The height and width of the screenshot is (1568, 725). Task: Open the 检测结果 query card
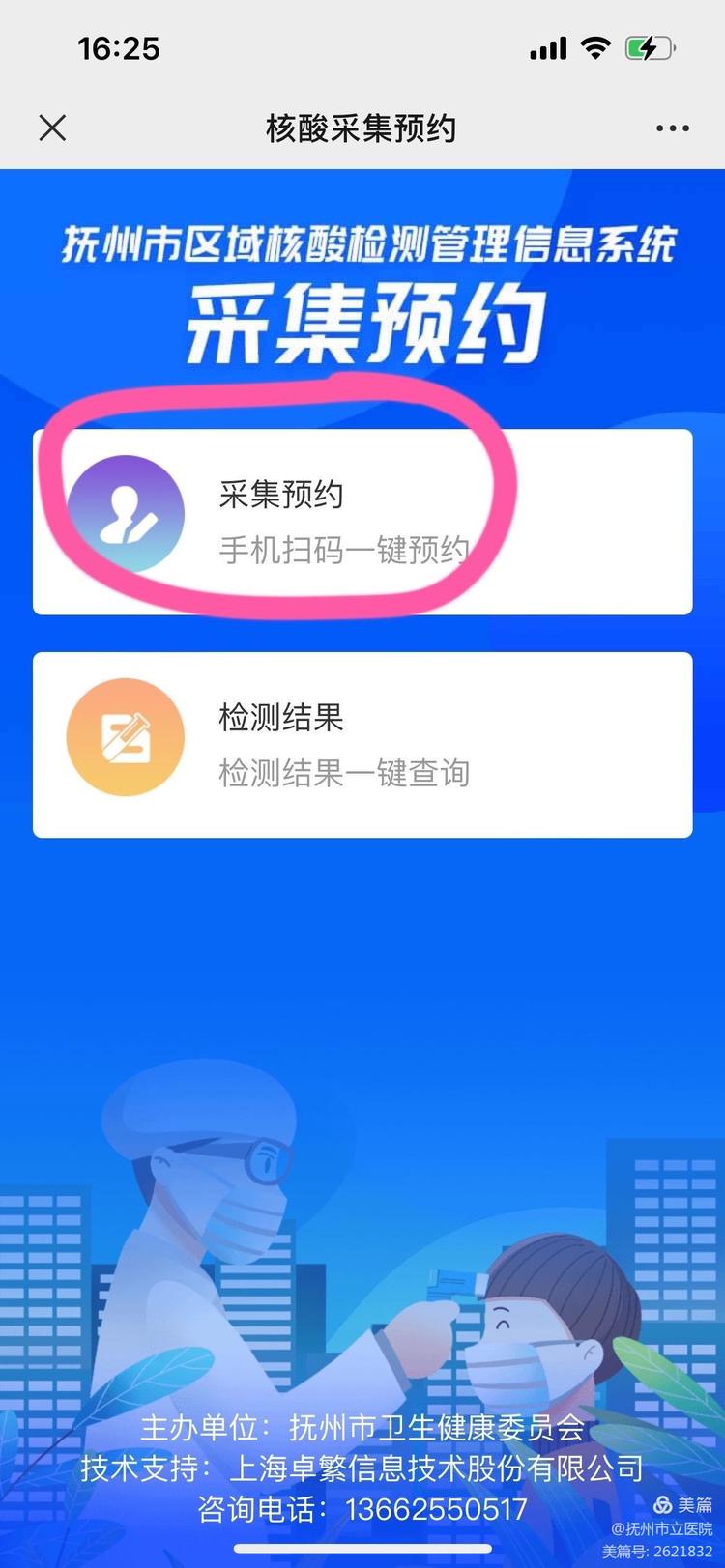[x=362, y=744]
